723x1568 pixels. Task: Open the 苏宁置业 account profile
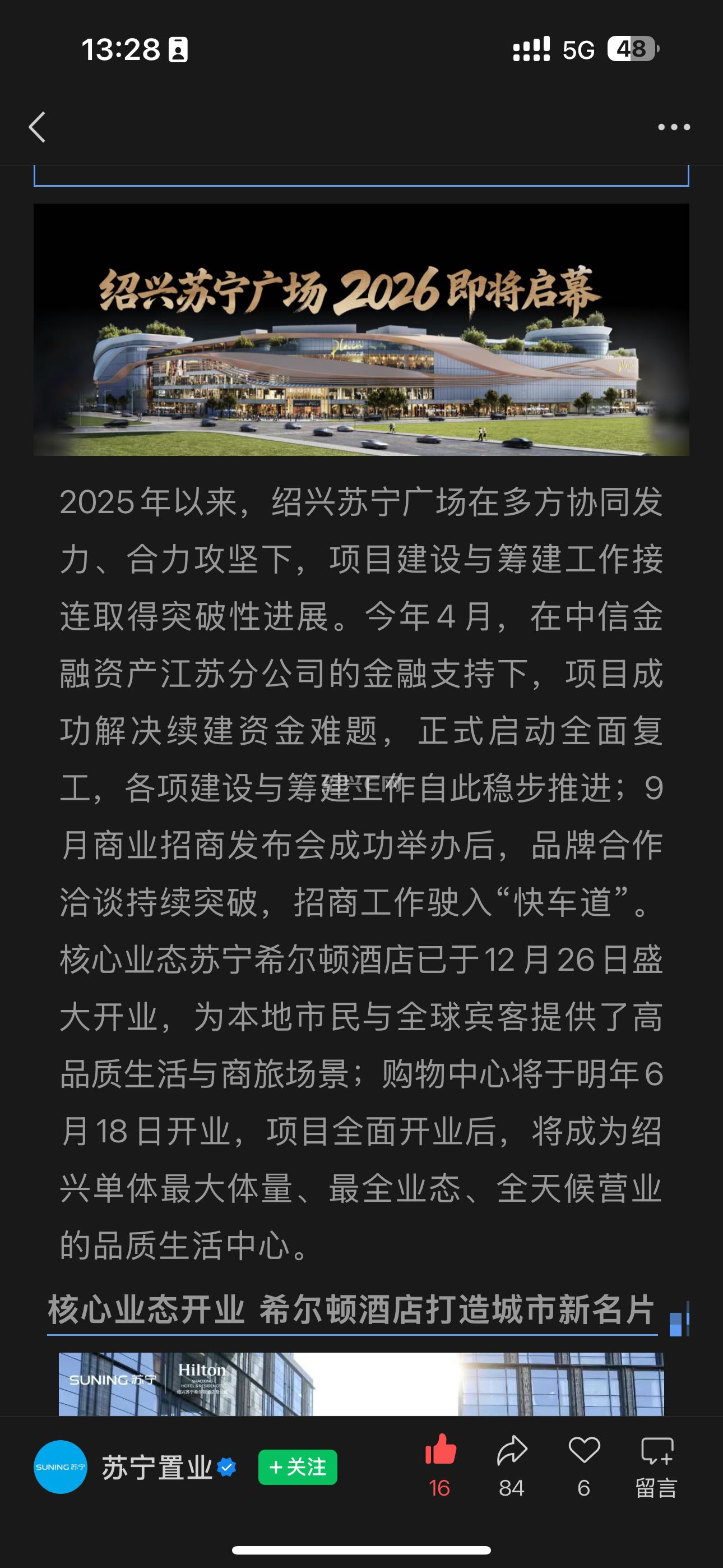point(156,1468)
